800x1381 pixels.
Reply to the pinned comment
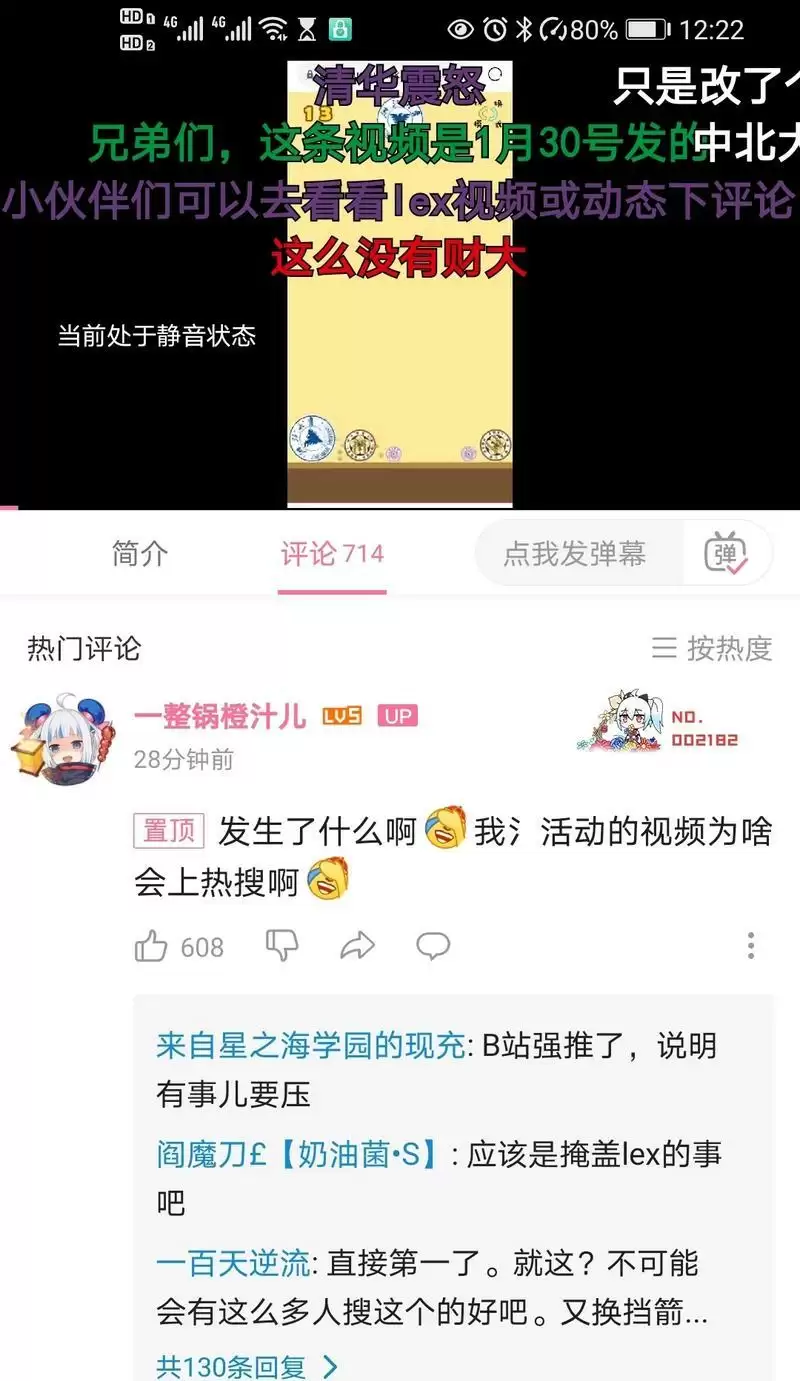[x=432, y=945]
